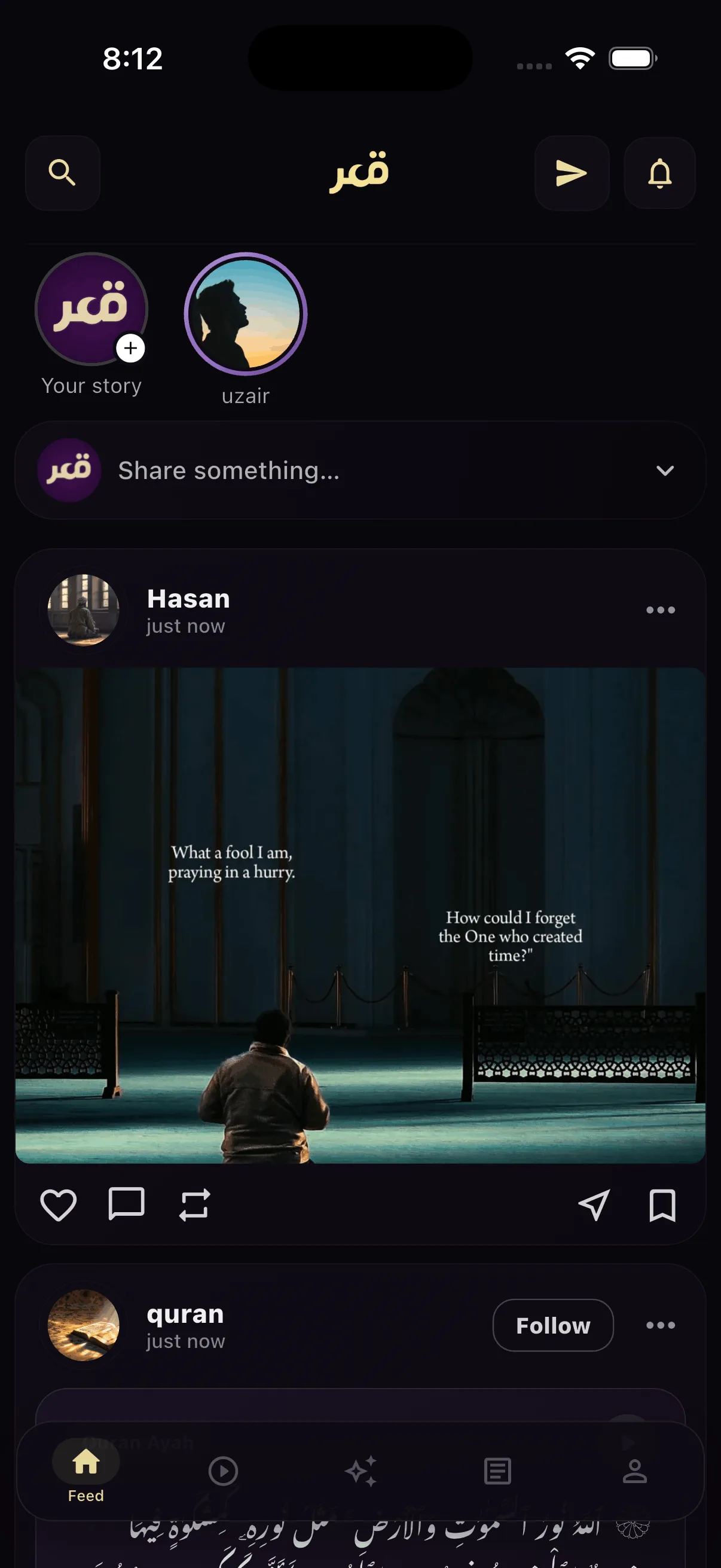Like Hasan's post
The image size is (721, 1568).
[59, 1204]
